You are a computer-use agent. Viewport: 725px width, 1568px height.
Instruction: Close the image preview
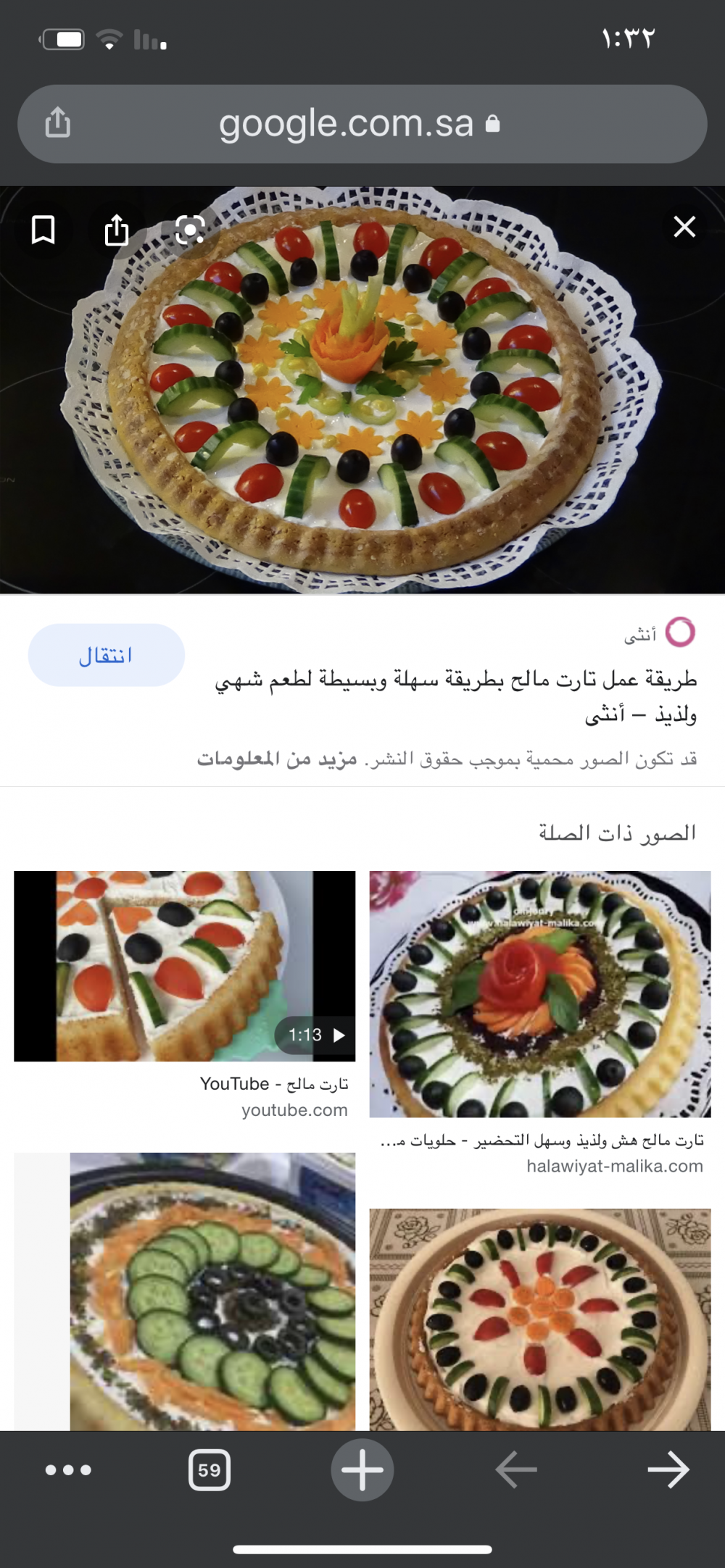(684, 228)
